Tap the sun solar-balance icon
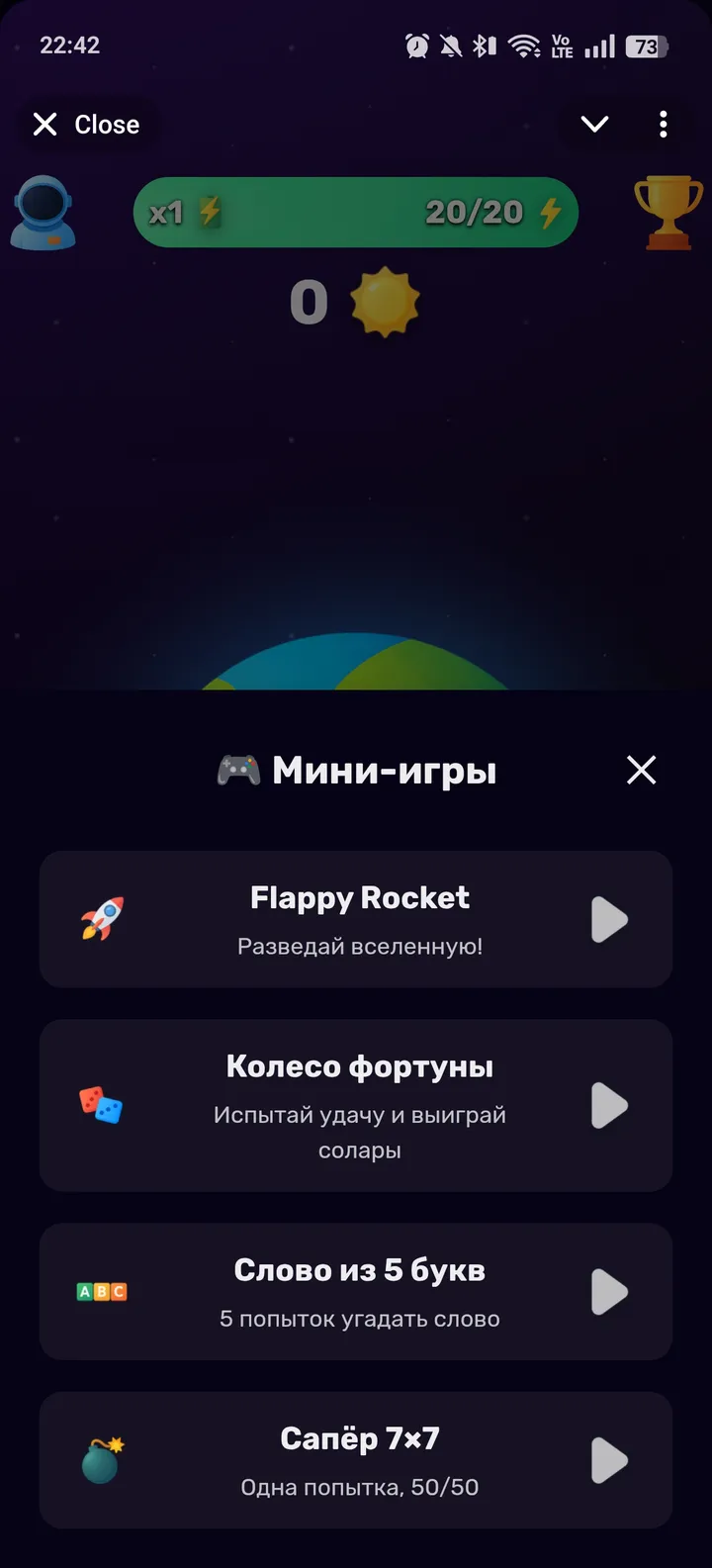This screenshot has width=712, height=1568. pos(386,303)
